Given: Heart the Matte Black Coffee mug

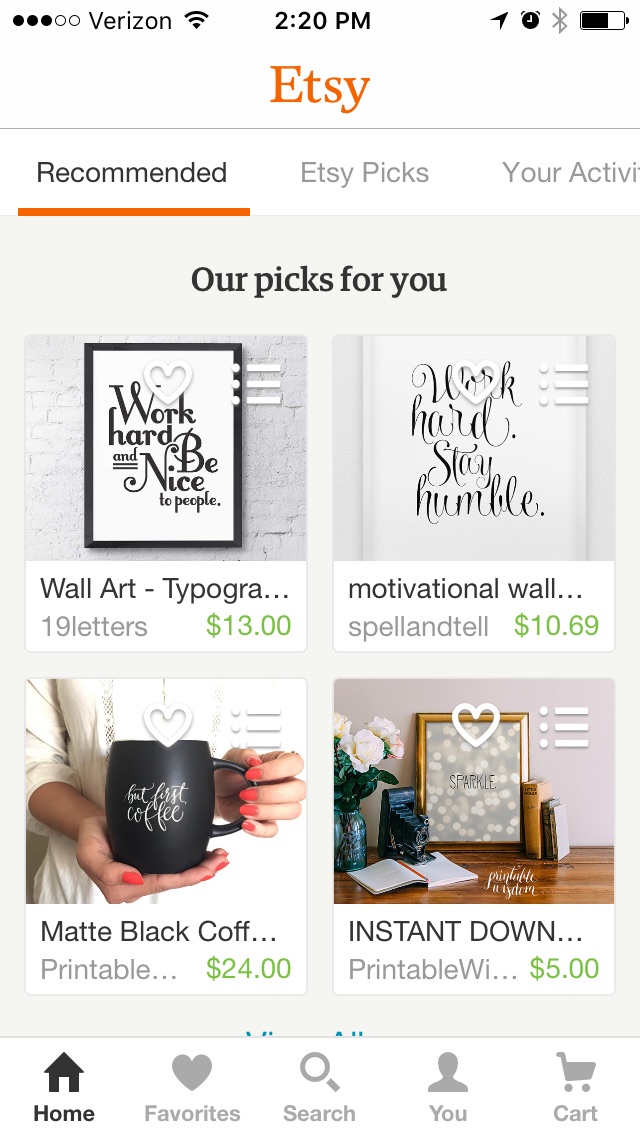Looking at the screenshot, I should click(x=168, y=724).
